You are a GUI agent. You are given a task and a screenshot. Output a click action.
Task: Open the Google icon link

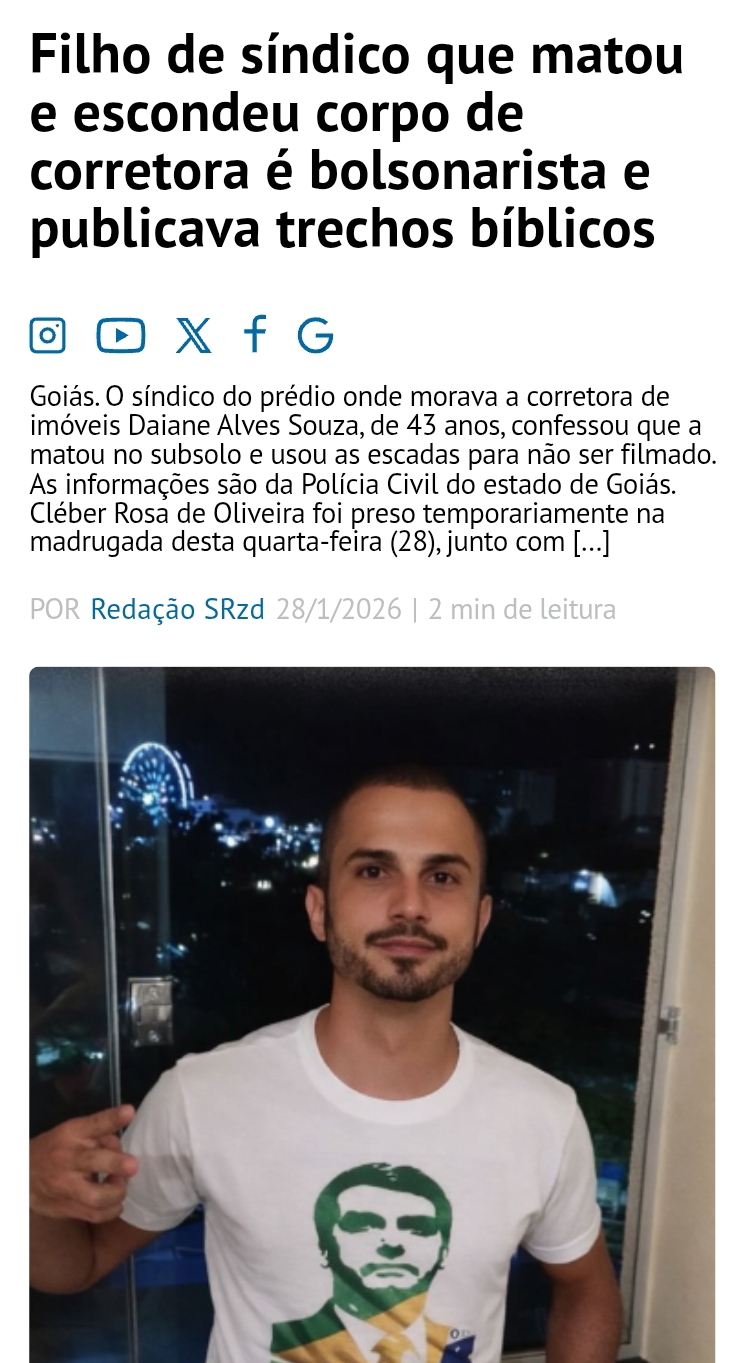315,335
